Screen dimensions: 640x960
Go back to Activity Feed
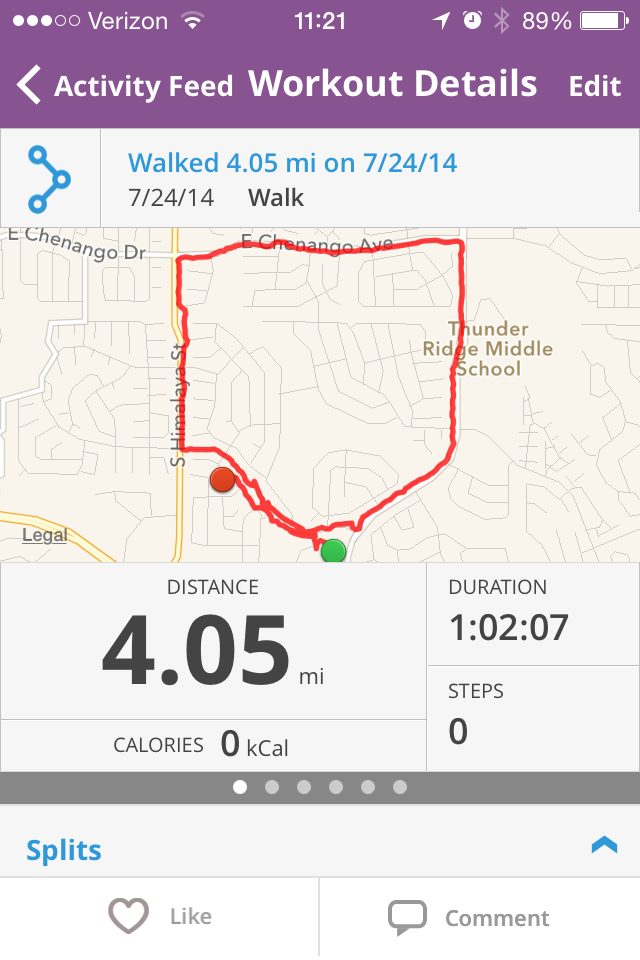pyautogui.click(x=124, y=86)
